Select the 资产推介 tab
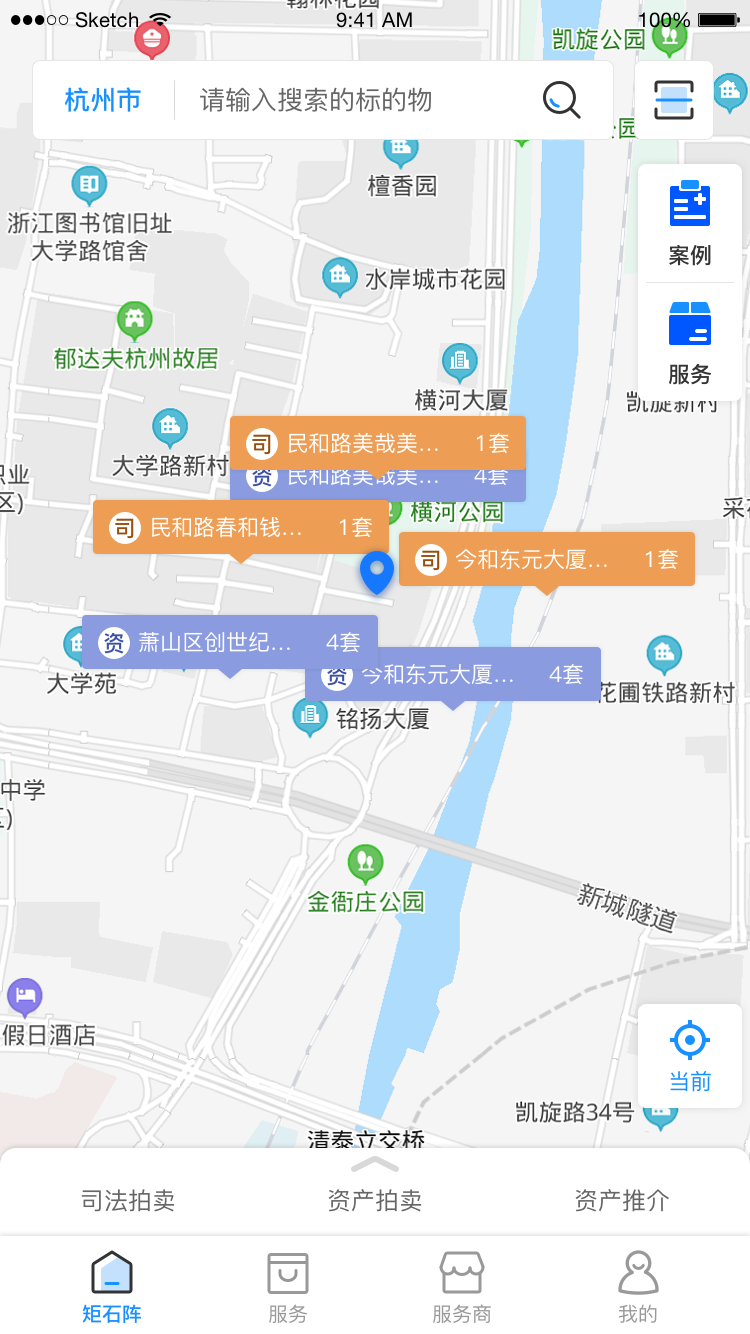This screenshot has height=1334, width=750. click(622, 1200)
